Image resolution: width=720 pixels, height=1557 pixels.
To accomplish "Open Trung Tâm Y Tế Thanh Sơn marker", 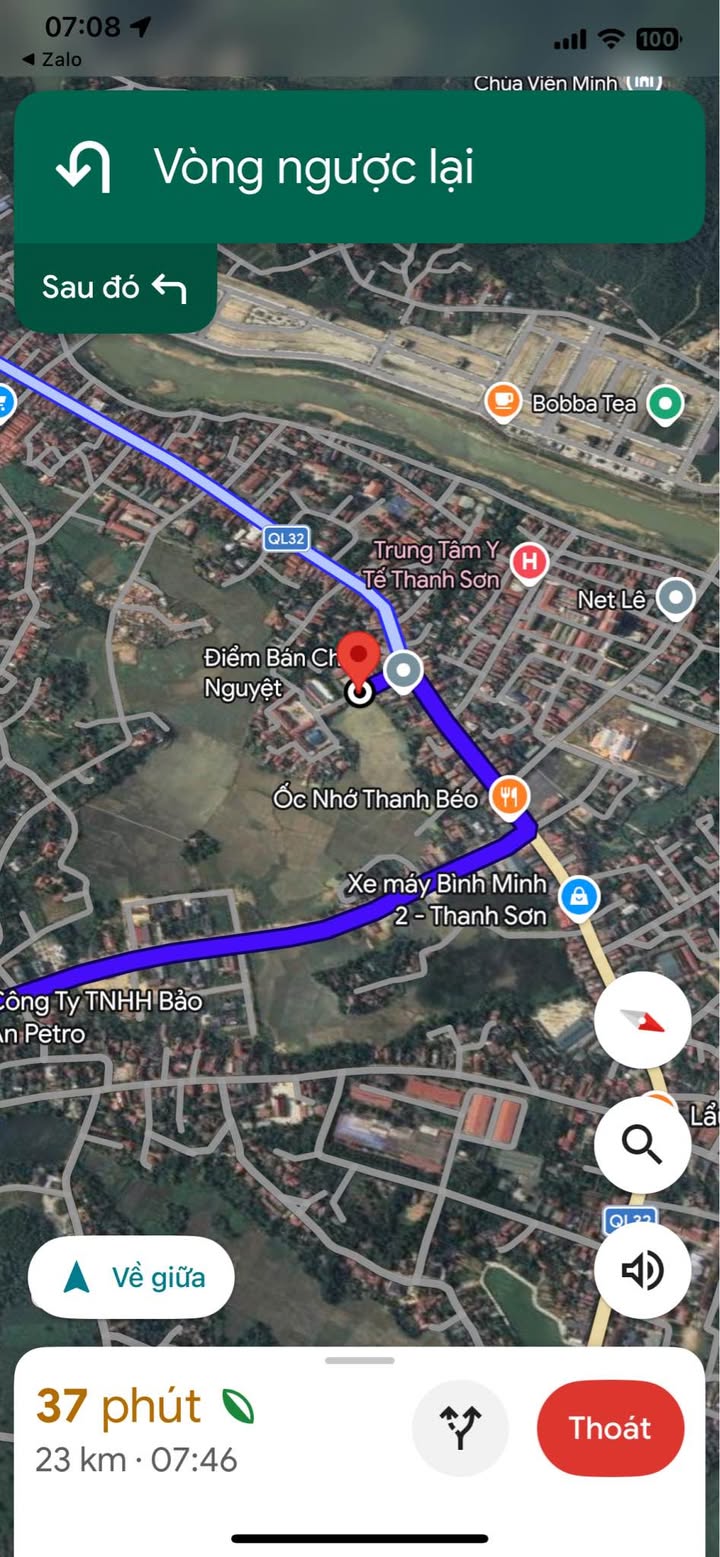I will tap(529, 563).
